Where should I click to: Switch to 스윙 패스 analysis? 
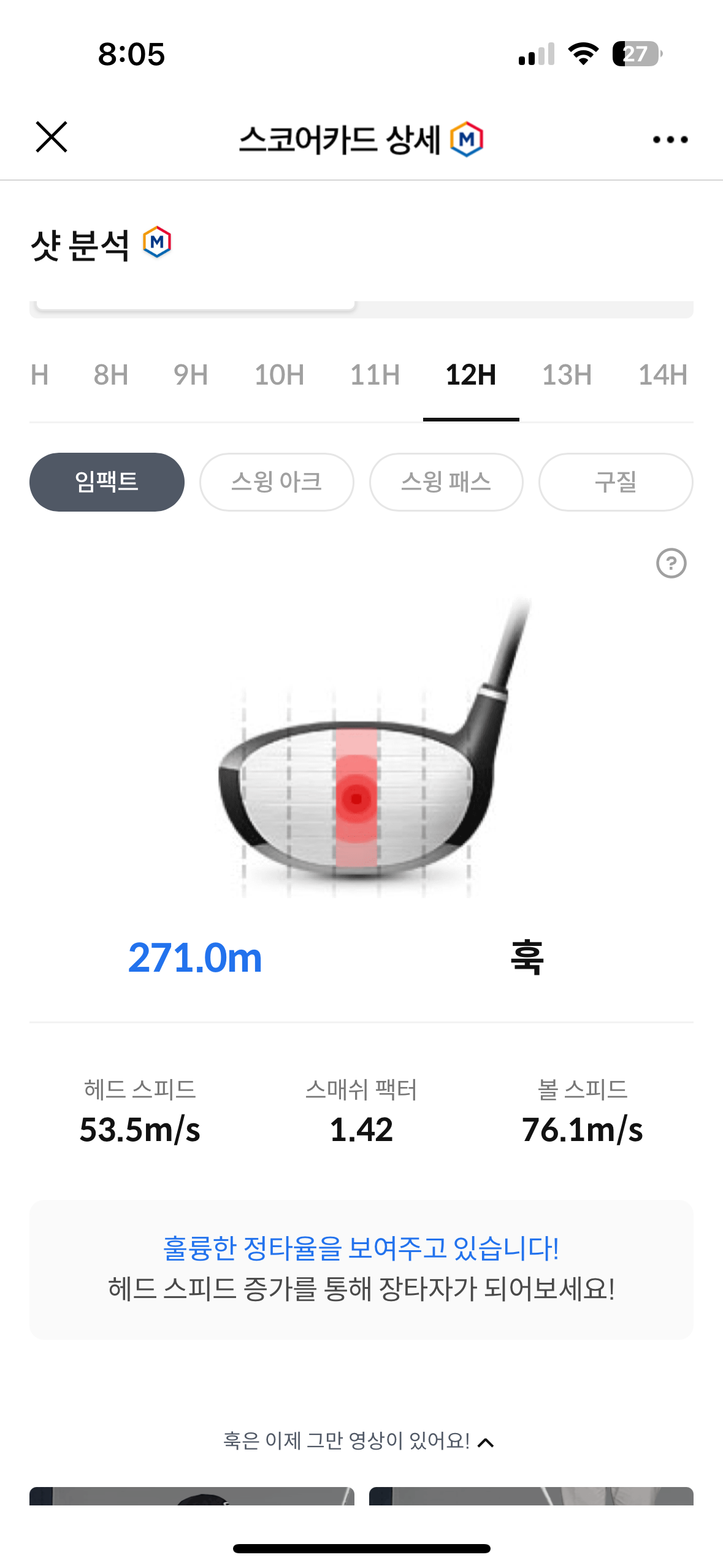[446, 482]
